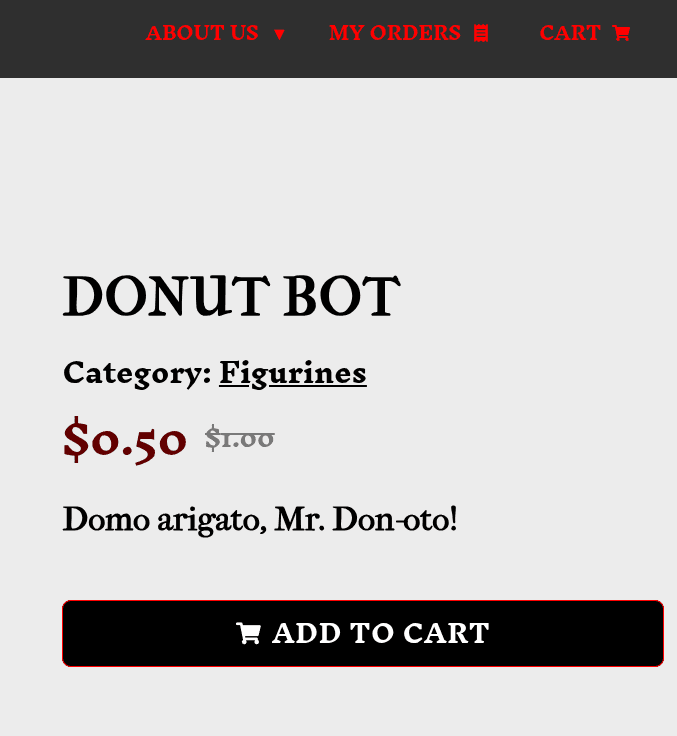Expand the About Us dropdown menu
677x736 pixels.
pyautogui.click(x=215, y=33)
